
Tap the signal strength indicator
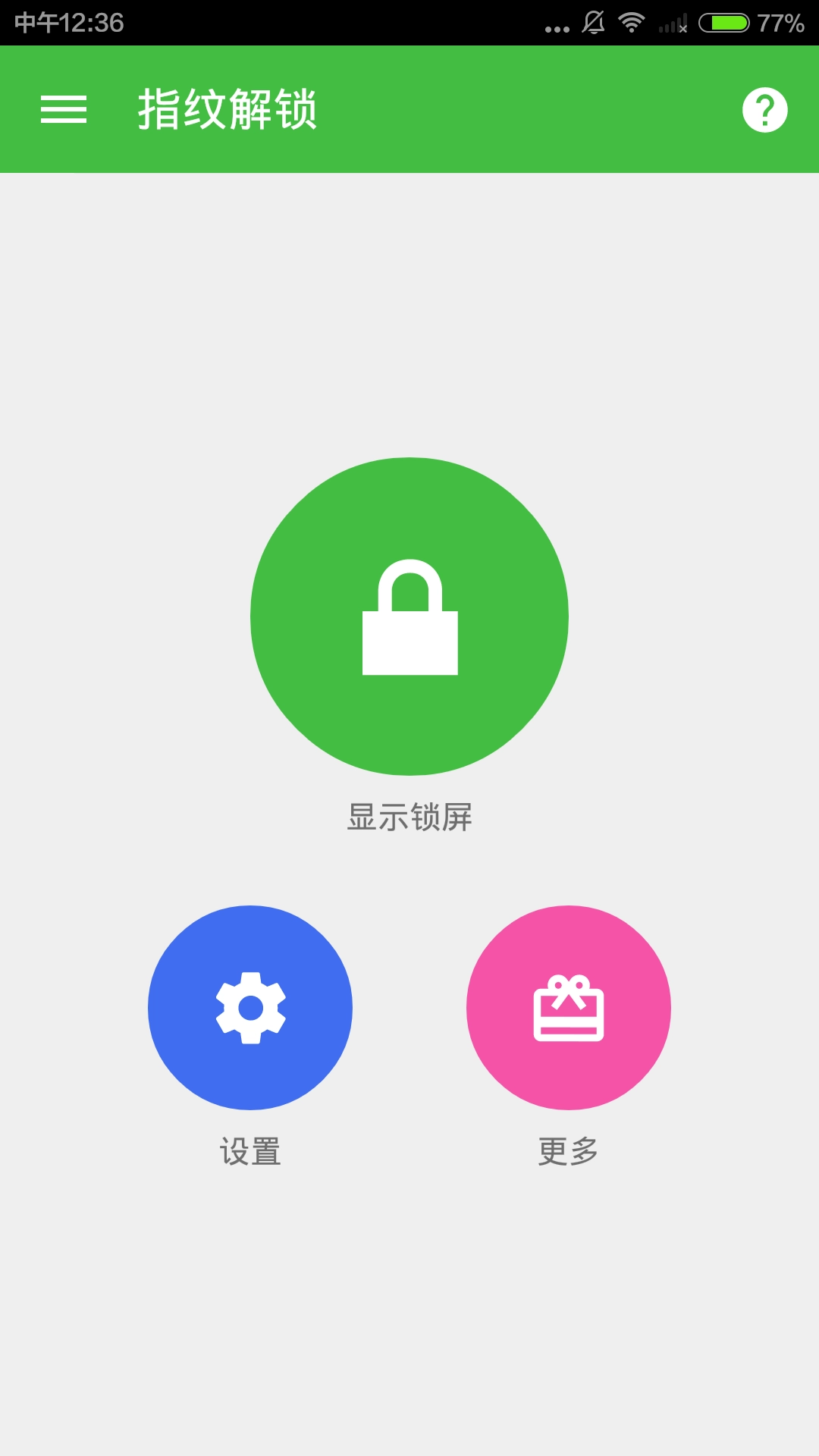[x=671, y=23]
